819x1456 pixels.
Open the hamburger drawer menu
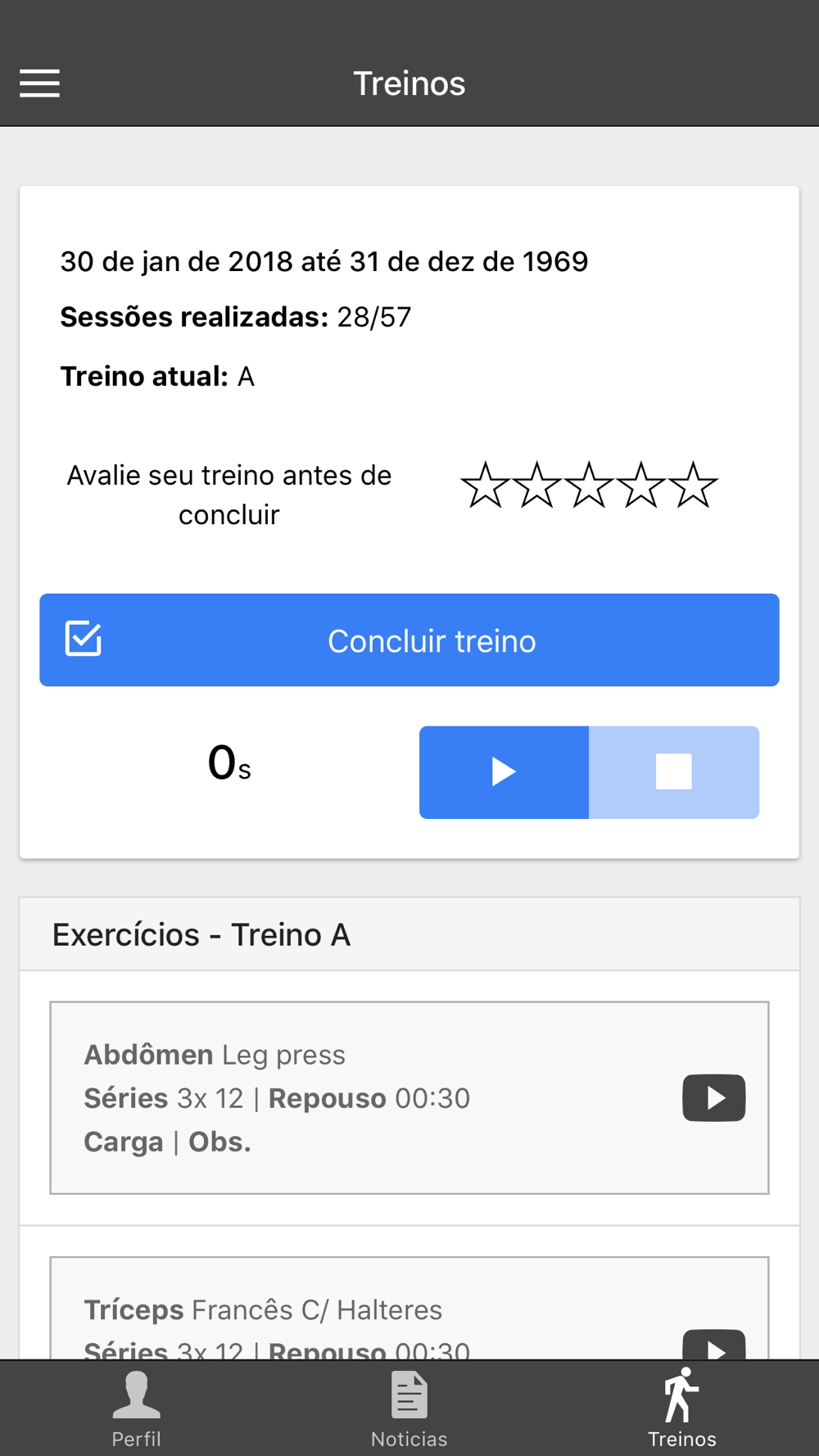pyautogui.click(x=39, y=84)
